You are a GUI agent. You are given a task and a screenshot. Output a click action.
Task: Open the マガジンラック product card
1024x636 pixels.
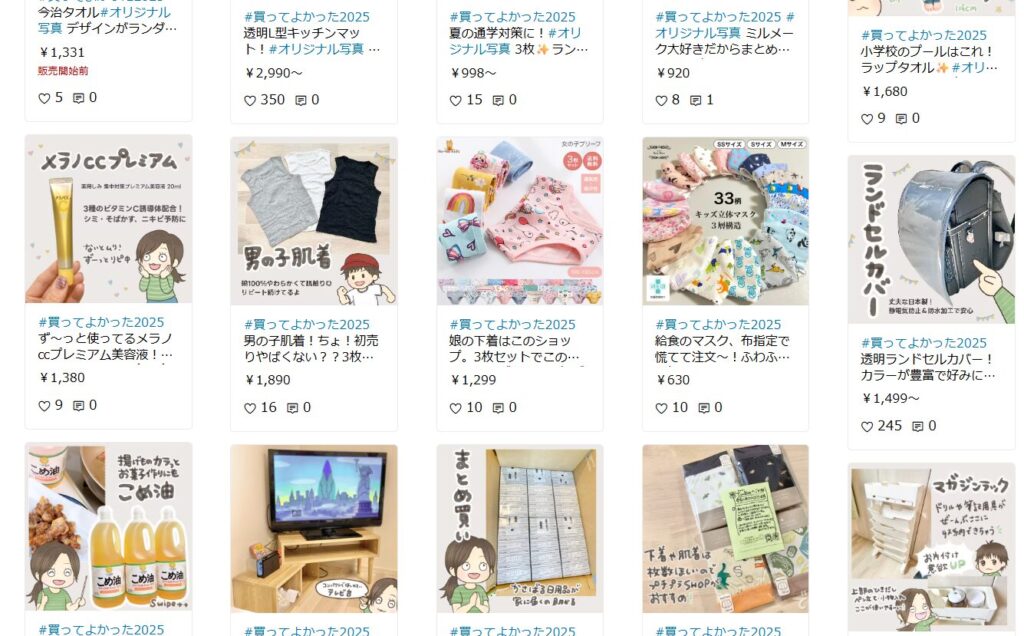[x=931, y=547]
